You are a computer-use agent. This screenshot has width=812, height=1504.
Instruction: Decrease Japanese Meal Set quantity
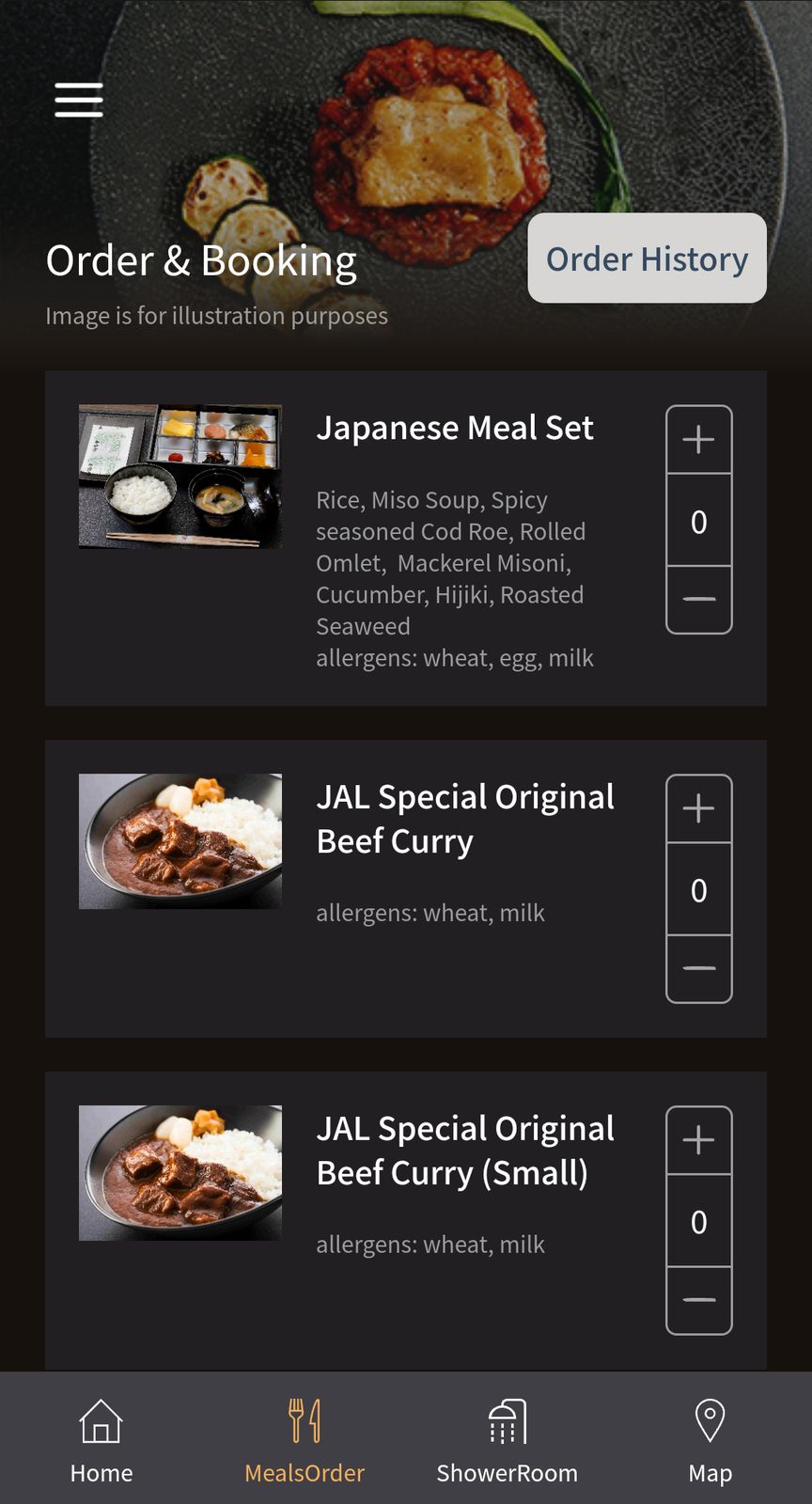pos(698,600)
